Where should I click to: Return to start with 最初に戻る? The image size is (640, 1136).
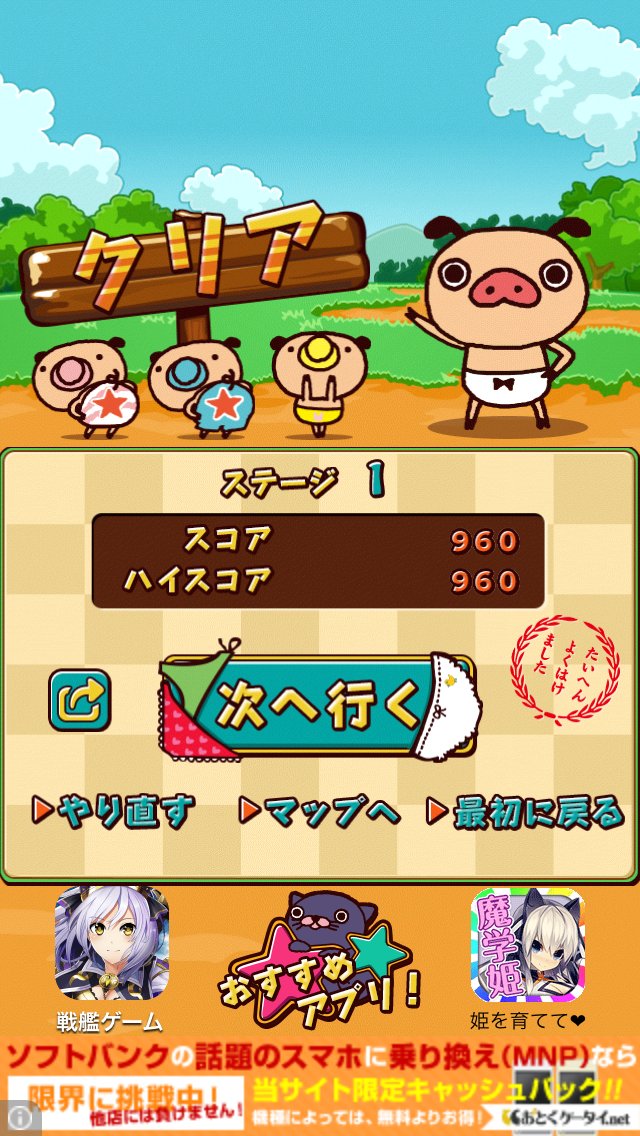point(526,811)
